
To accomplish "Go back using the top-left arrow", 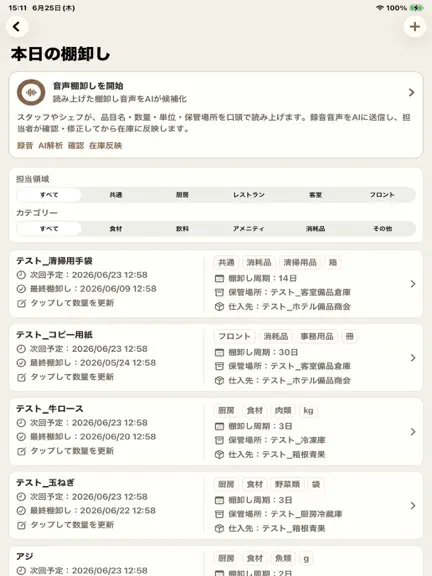I will coord(17,26).
